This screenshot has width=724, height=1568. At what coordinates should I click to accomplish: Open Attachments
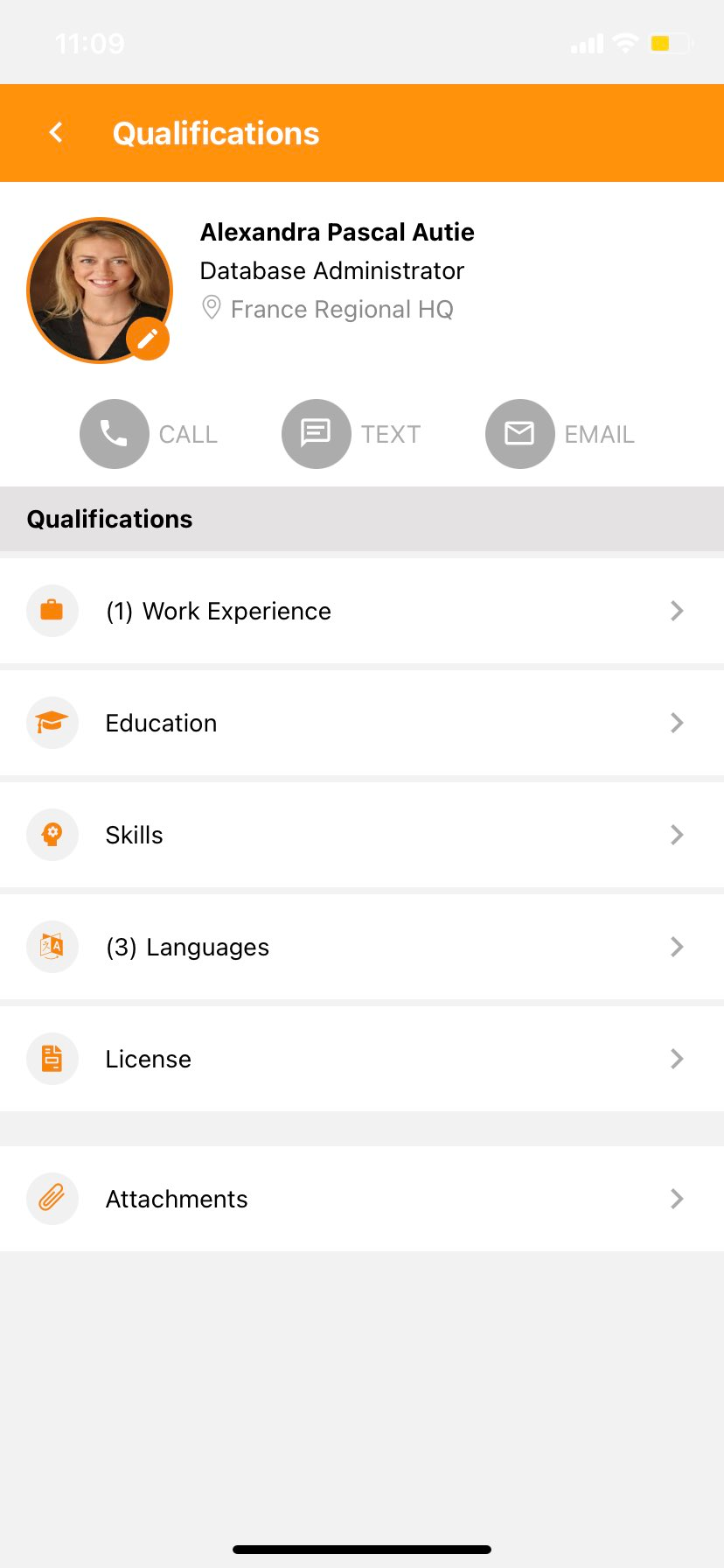(362, 1199)
